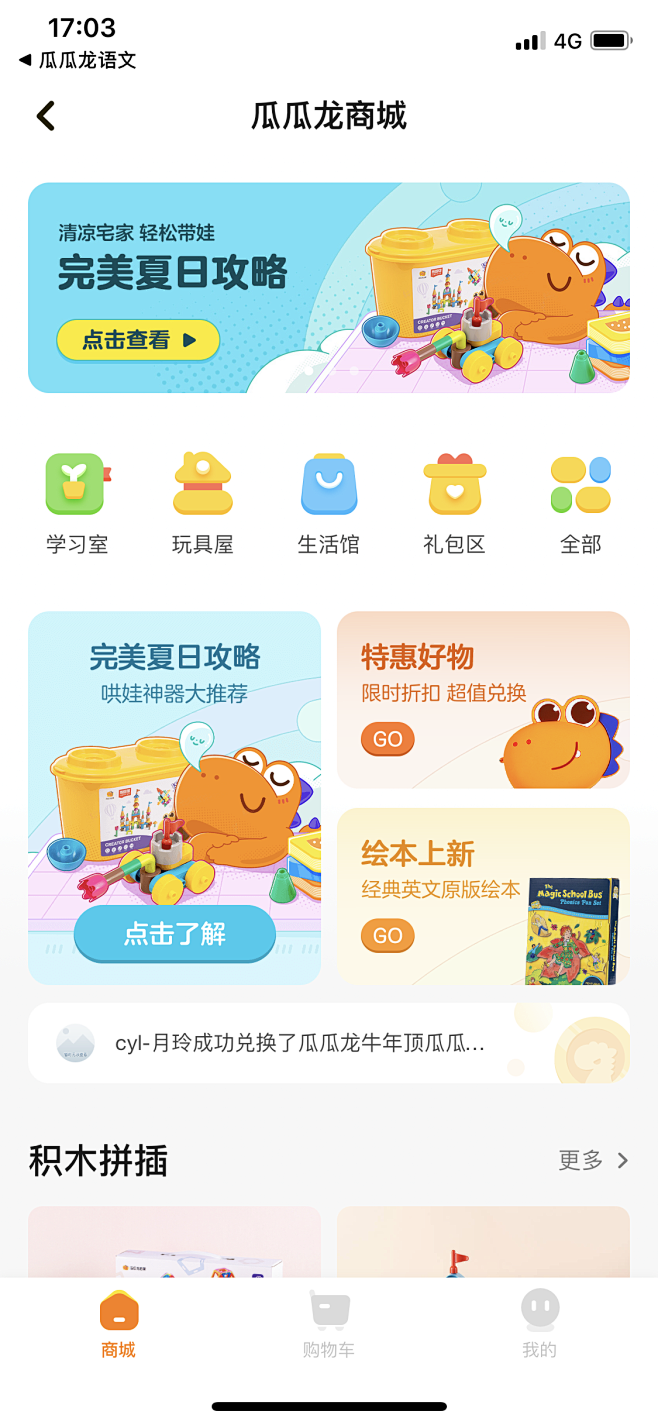Open the 玩具屋 category
The width and height of the screenshot is (658, 1425).
pos(202,505)
